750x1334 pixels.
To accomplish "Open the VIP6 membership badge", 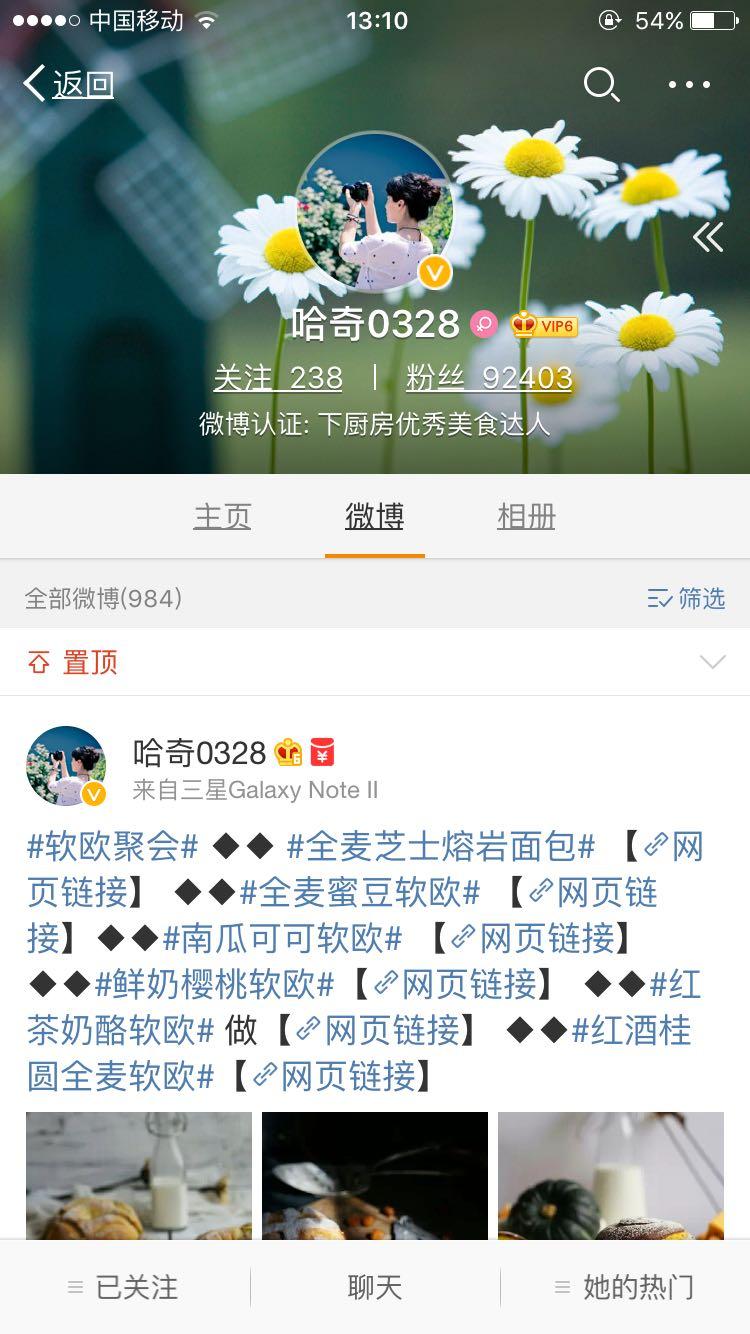I will pyautogui.click(x=544, y=325).
